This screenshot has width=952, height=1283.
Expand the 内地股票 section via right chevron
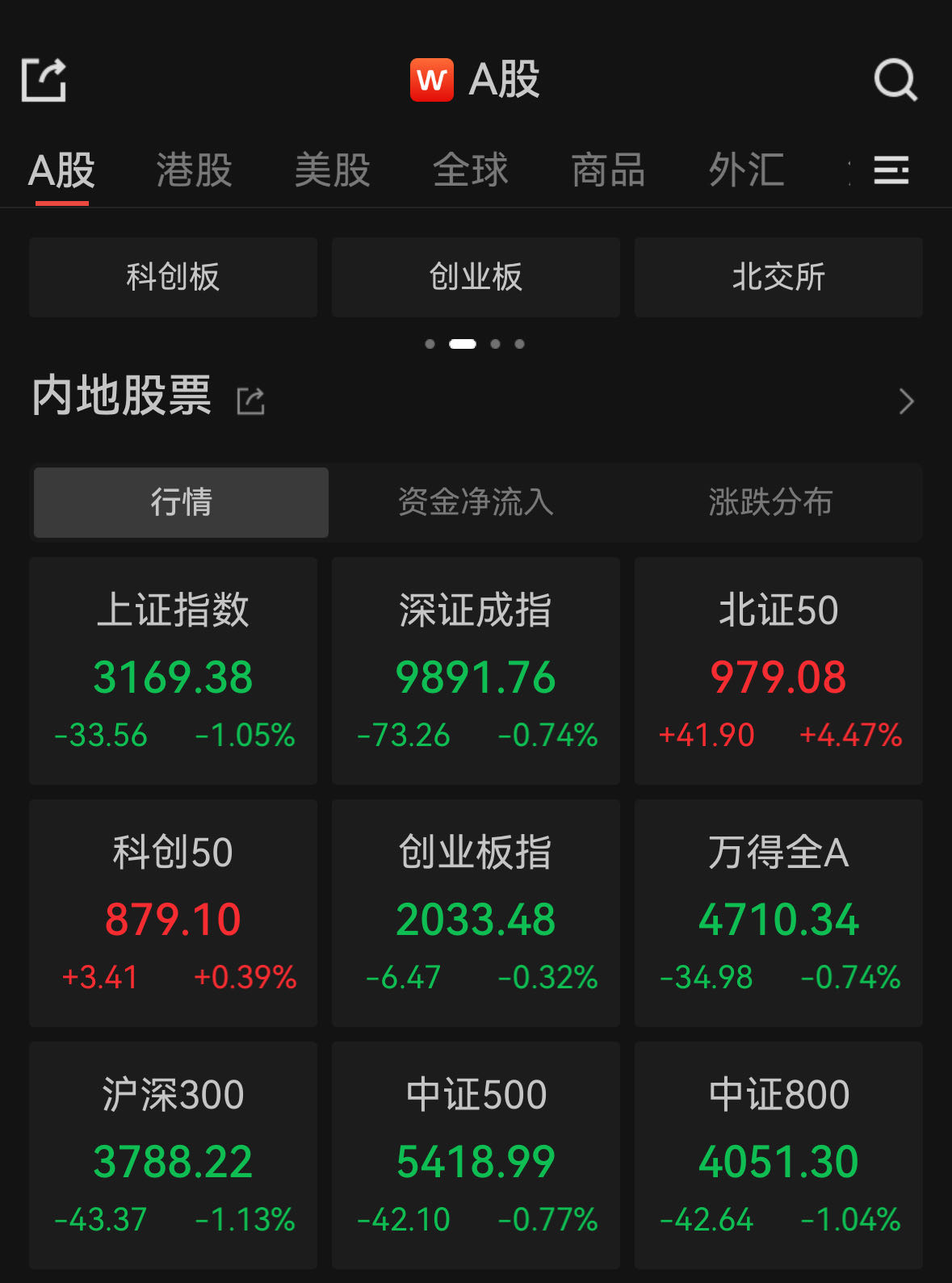pyautogui.click(x=906, y=400)
